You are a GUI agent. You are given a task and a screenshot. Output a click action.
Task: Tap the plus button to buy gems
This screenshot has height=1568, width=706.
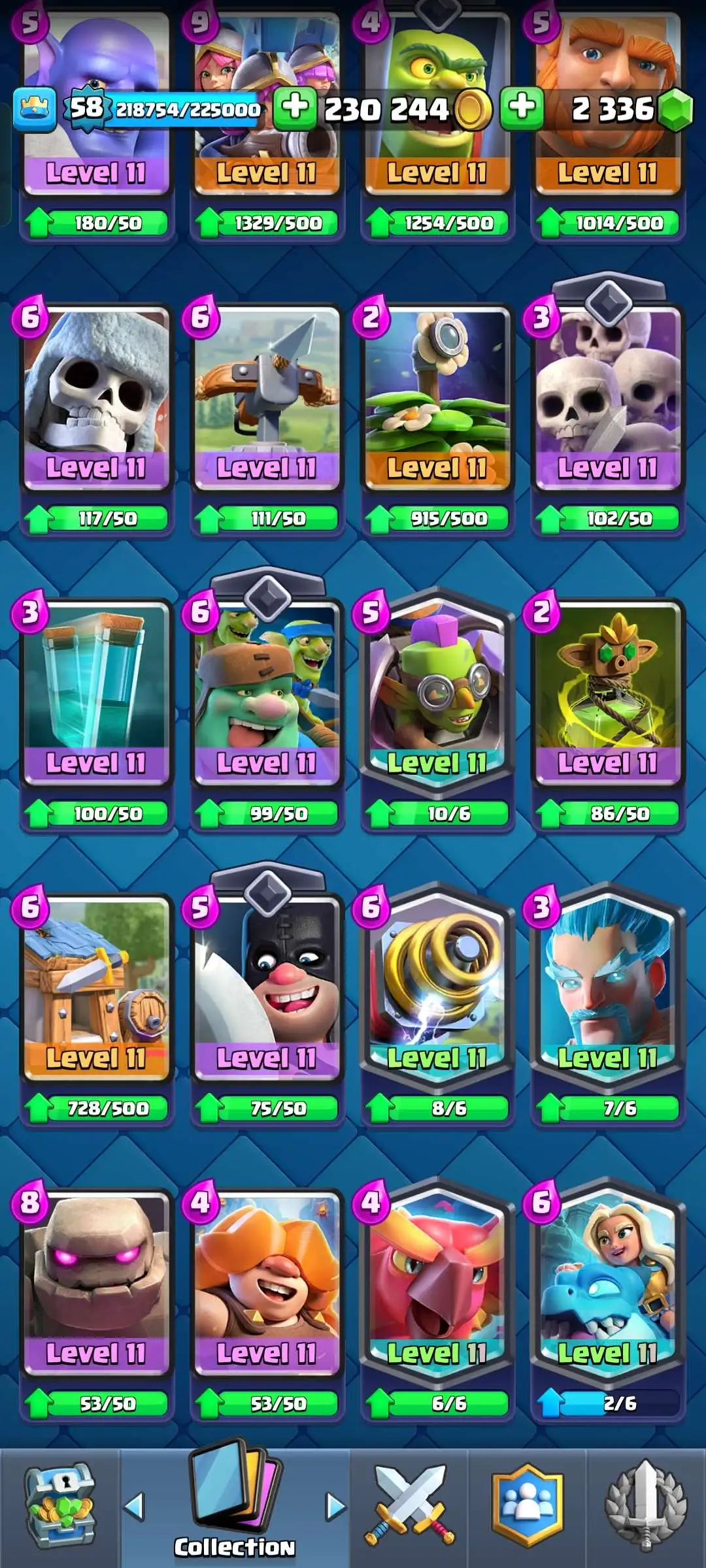click(522, 106)
